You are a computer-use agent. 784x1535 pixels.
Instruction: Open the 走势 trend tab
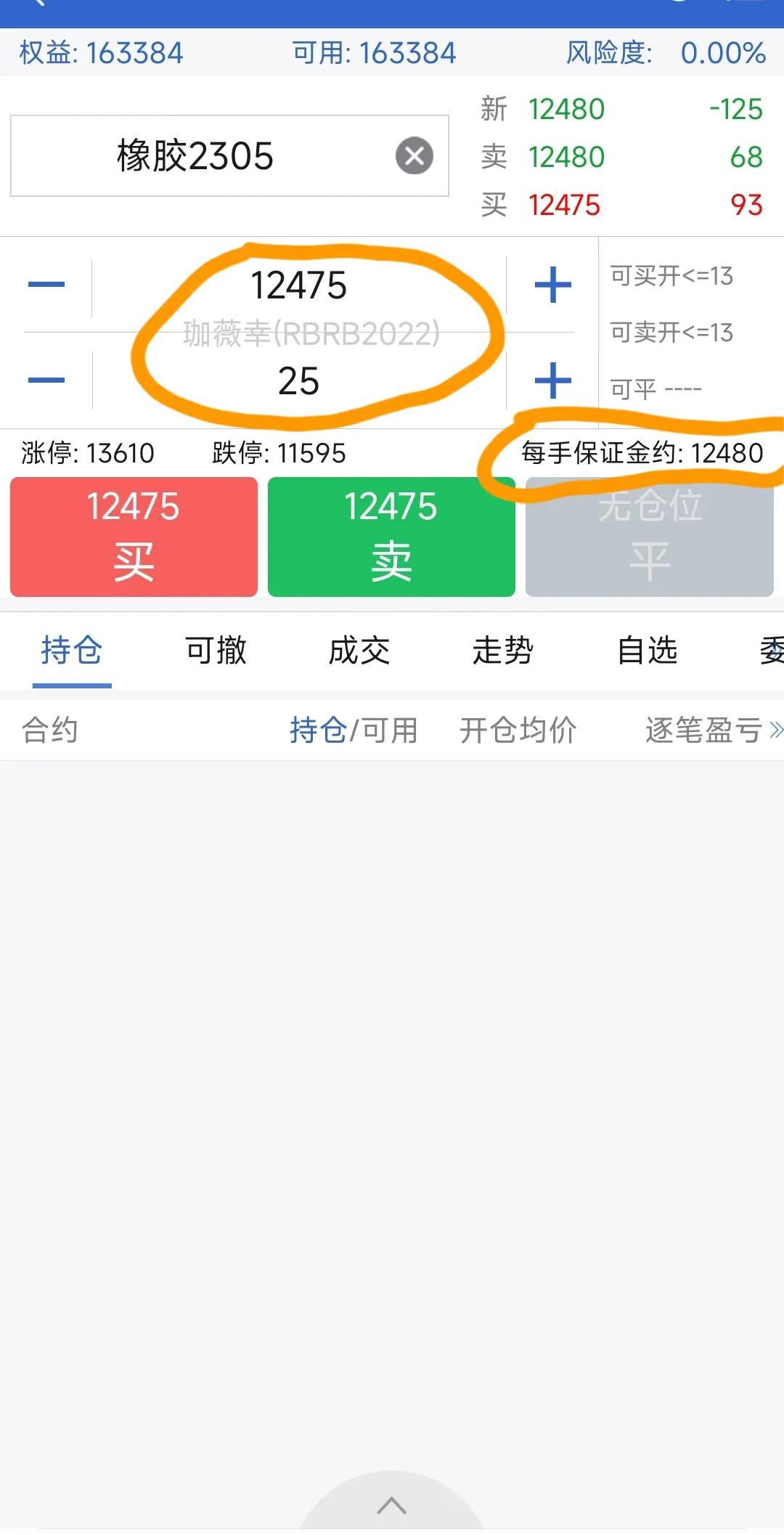(x=504, y=651)
